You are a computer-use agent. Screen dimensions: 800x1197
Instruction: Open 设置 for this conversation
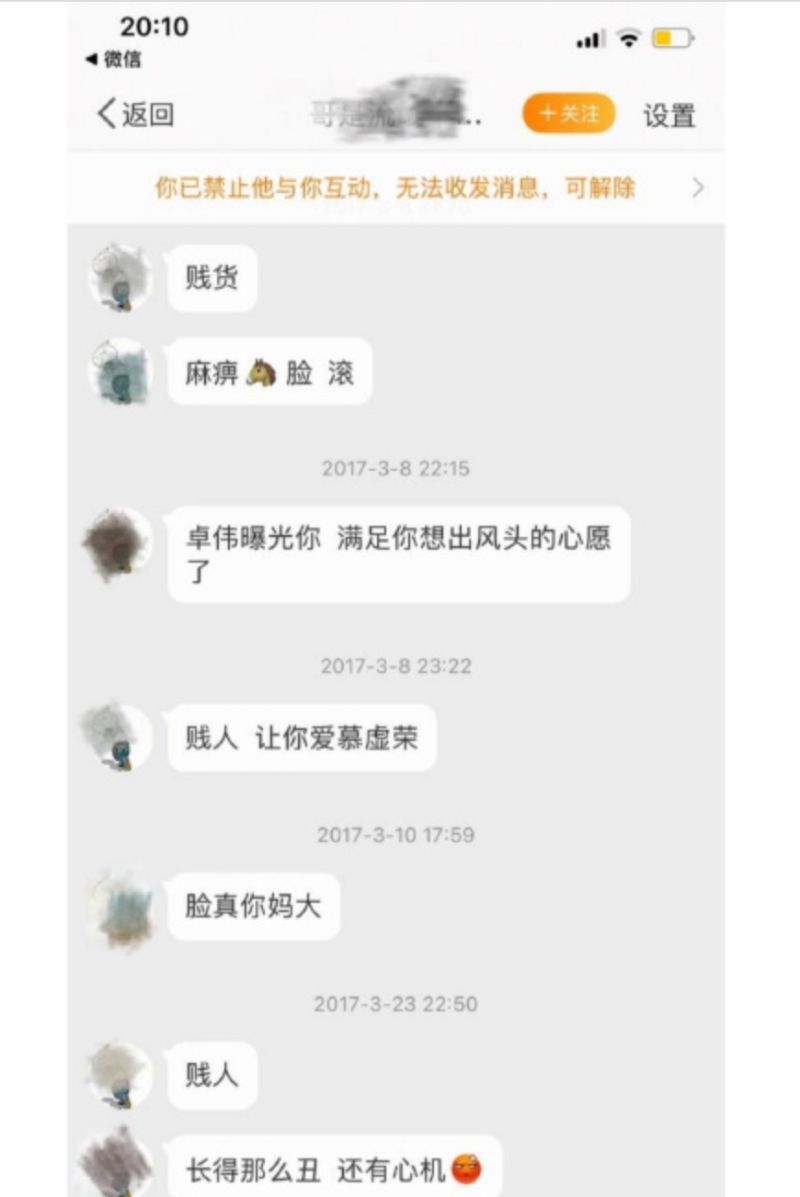coord(669,115)
